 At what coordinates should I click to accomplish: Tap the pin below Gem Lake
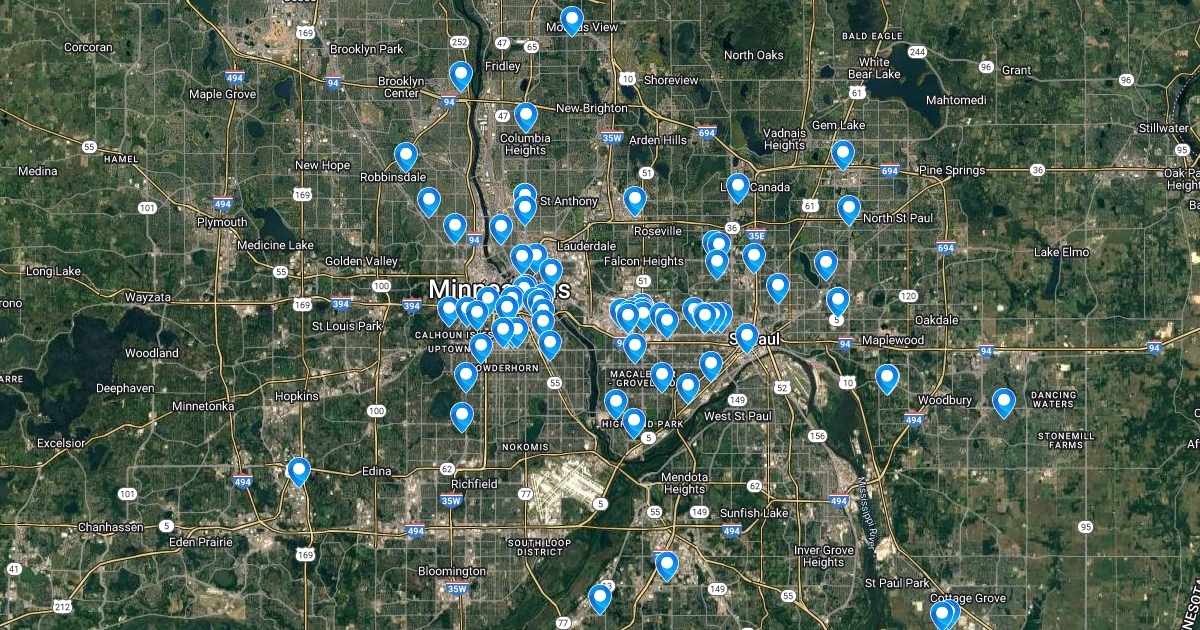click(x=843, y=154)
